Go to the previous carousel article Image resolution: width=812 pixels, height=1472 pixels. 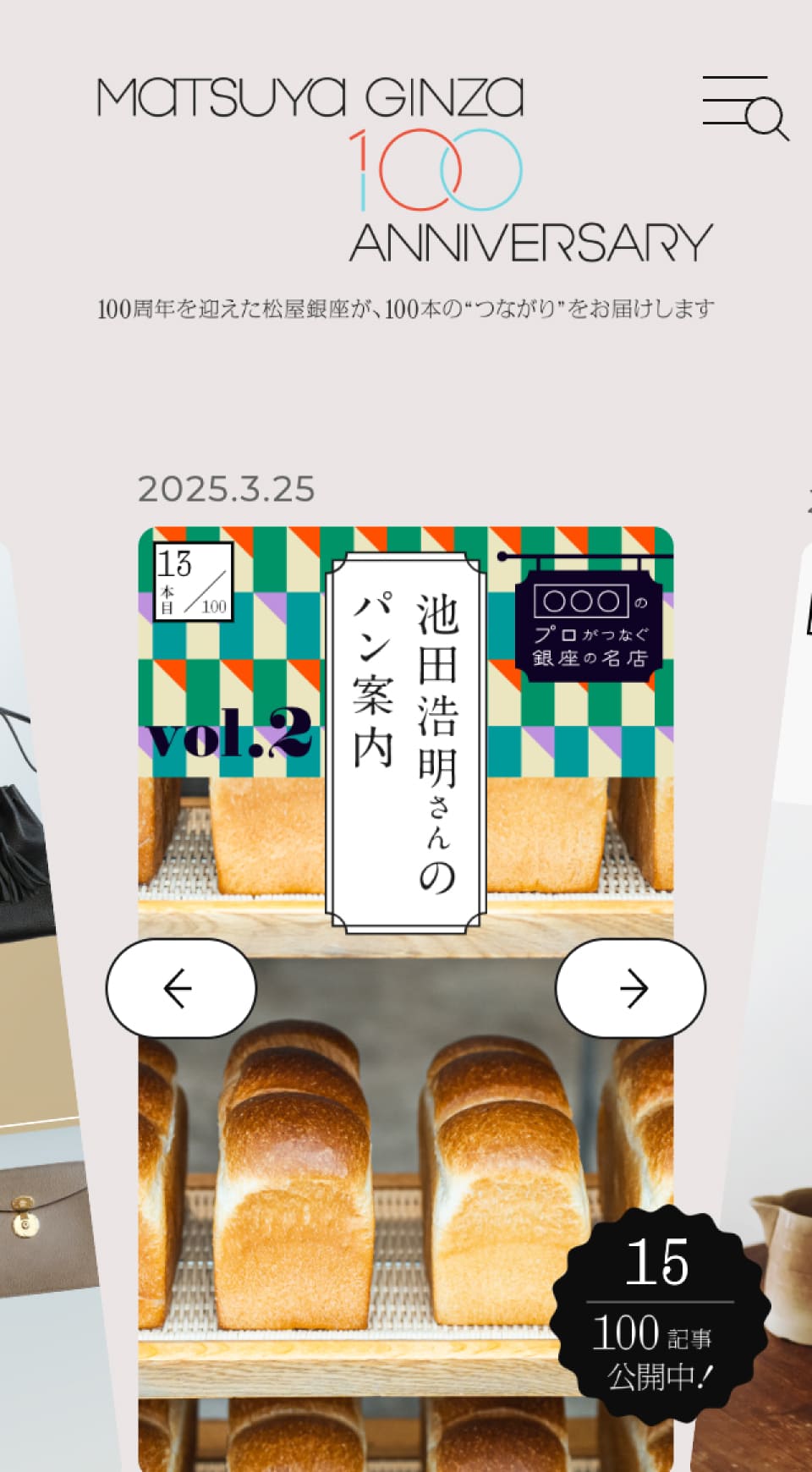tap(180, 987)
